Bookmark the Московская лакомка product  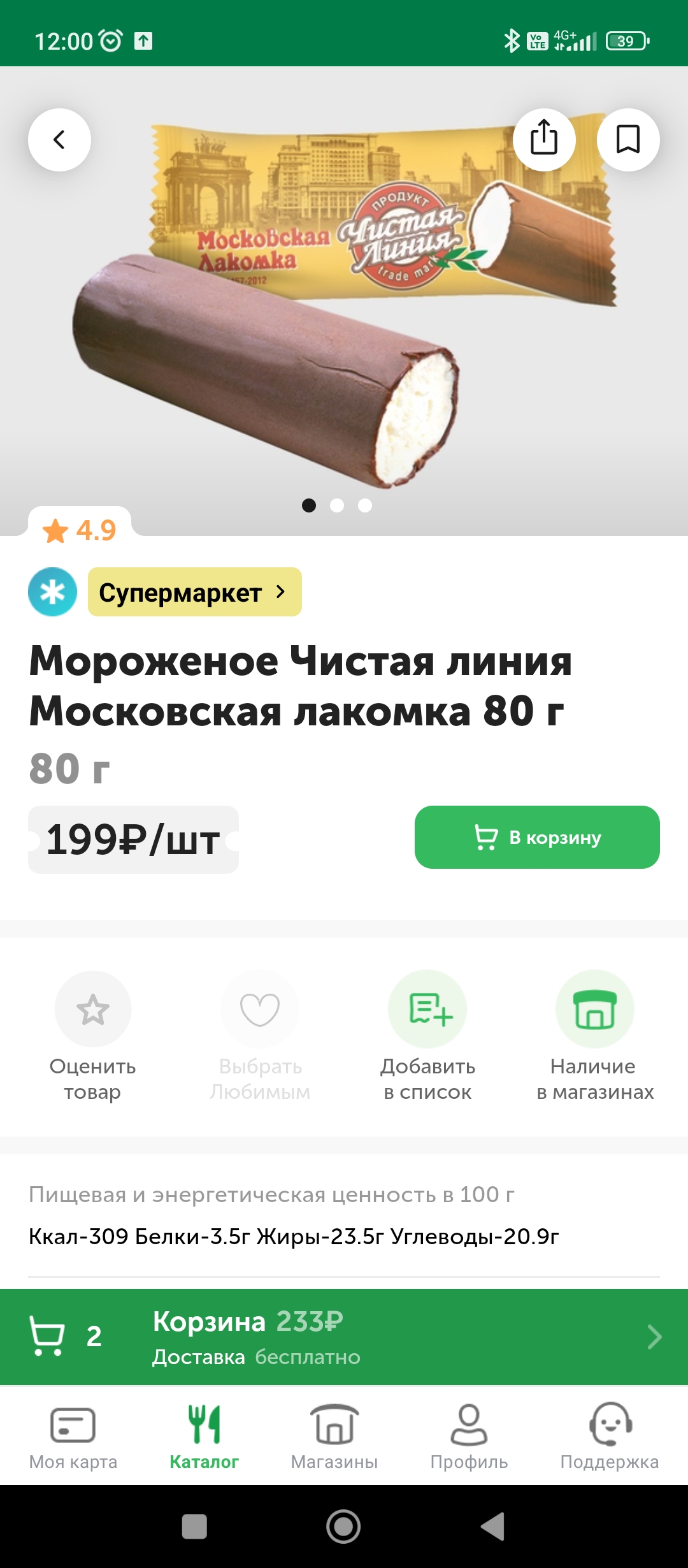click(628, 140)
